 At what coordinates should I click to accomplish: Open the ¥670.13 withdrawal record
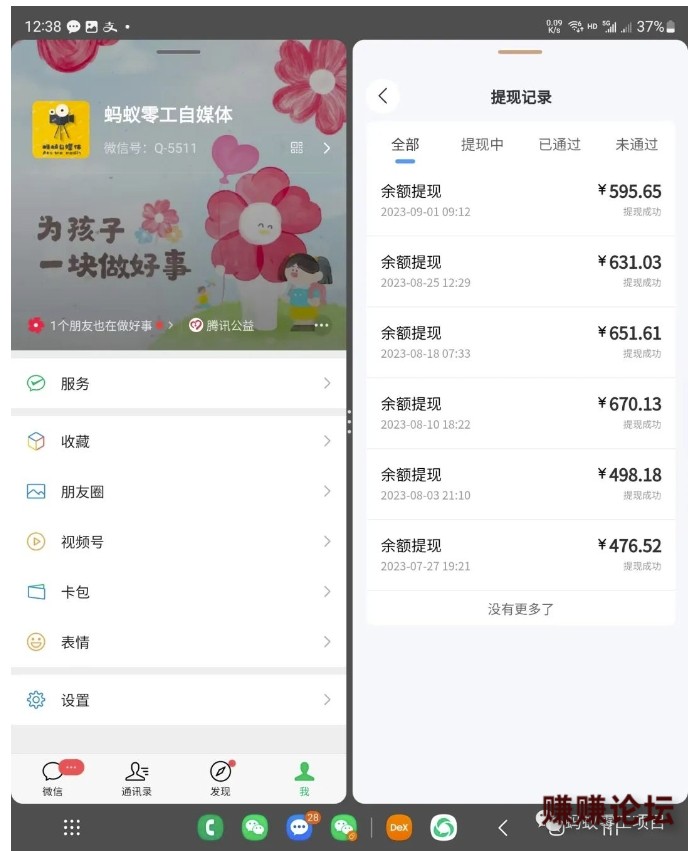[520, 413]
